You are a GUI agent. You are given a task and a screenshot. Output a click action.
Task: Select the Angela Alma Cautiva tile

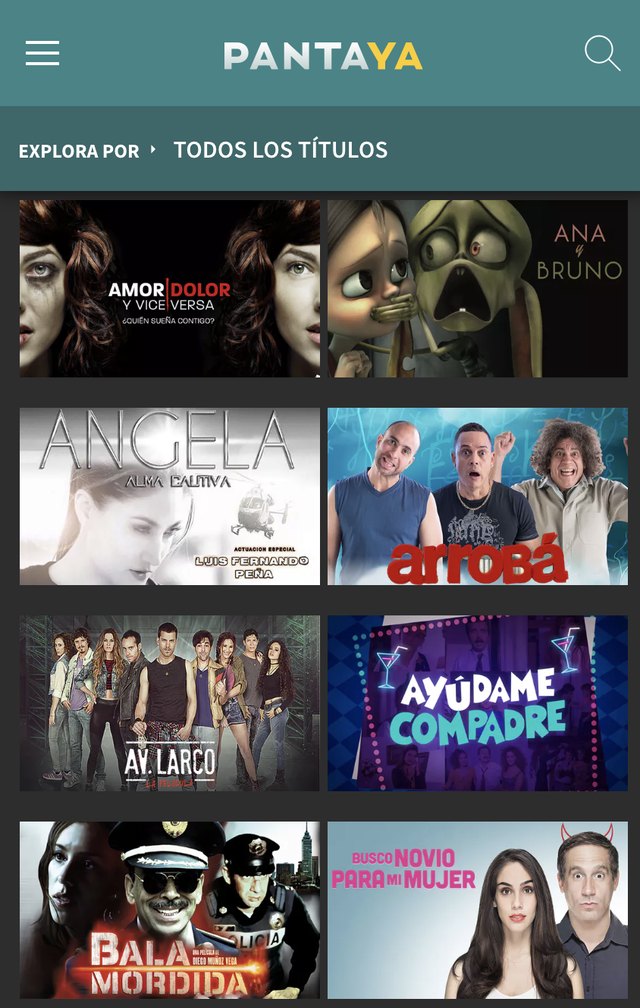coord(170,496)
